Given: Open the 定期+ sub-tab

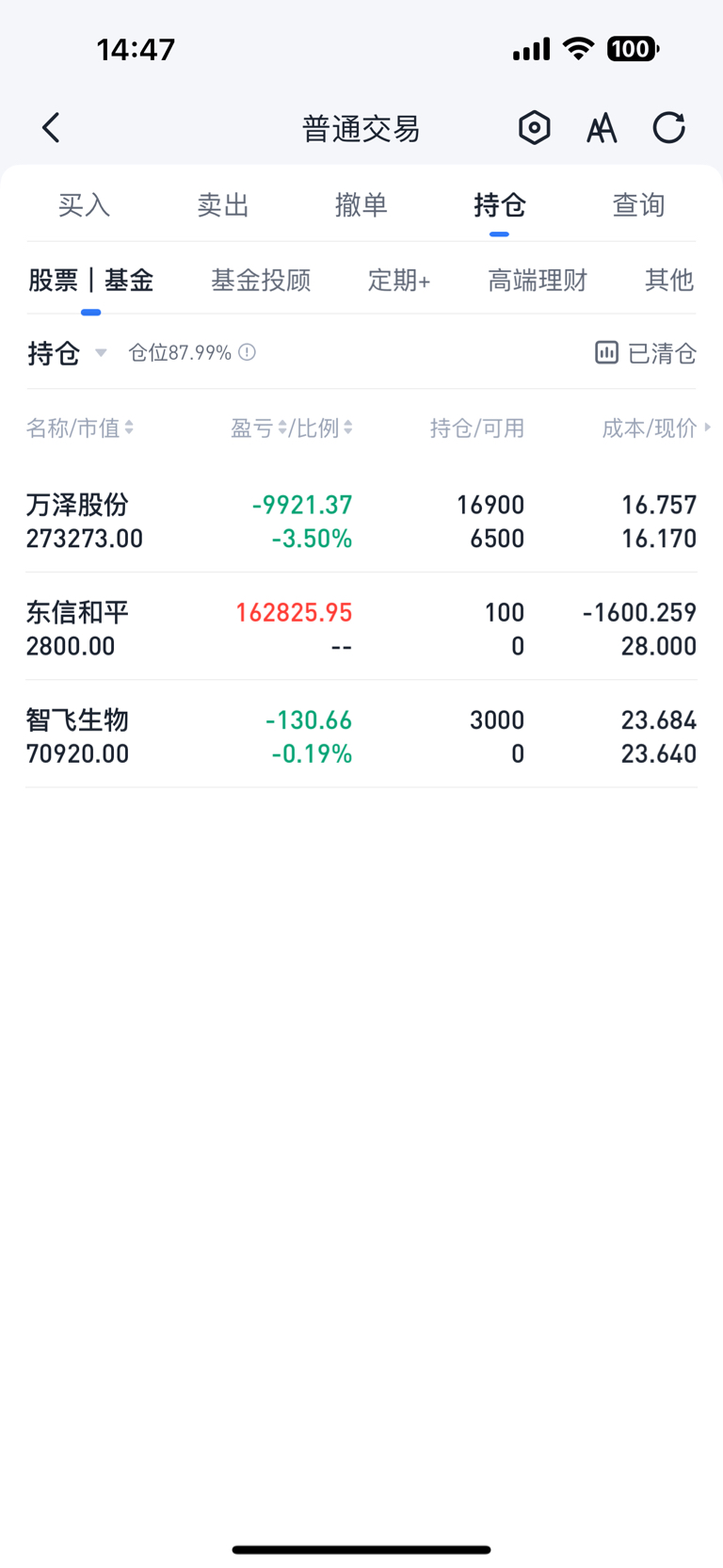Looking at the screenshot, I should [x=399, y=280].
